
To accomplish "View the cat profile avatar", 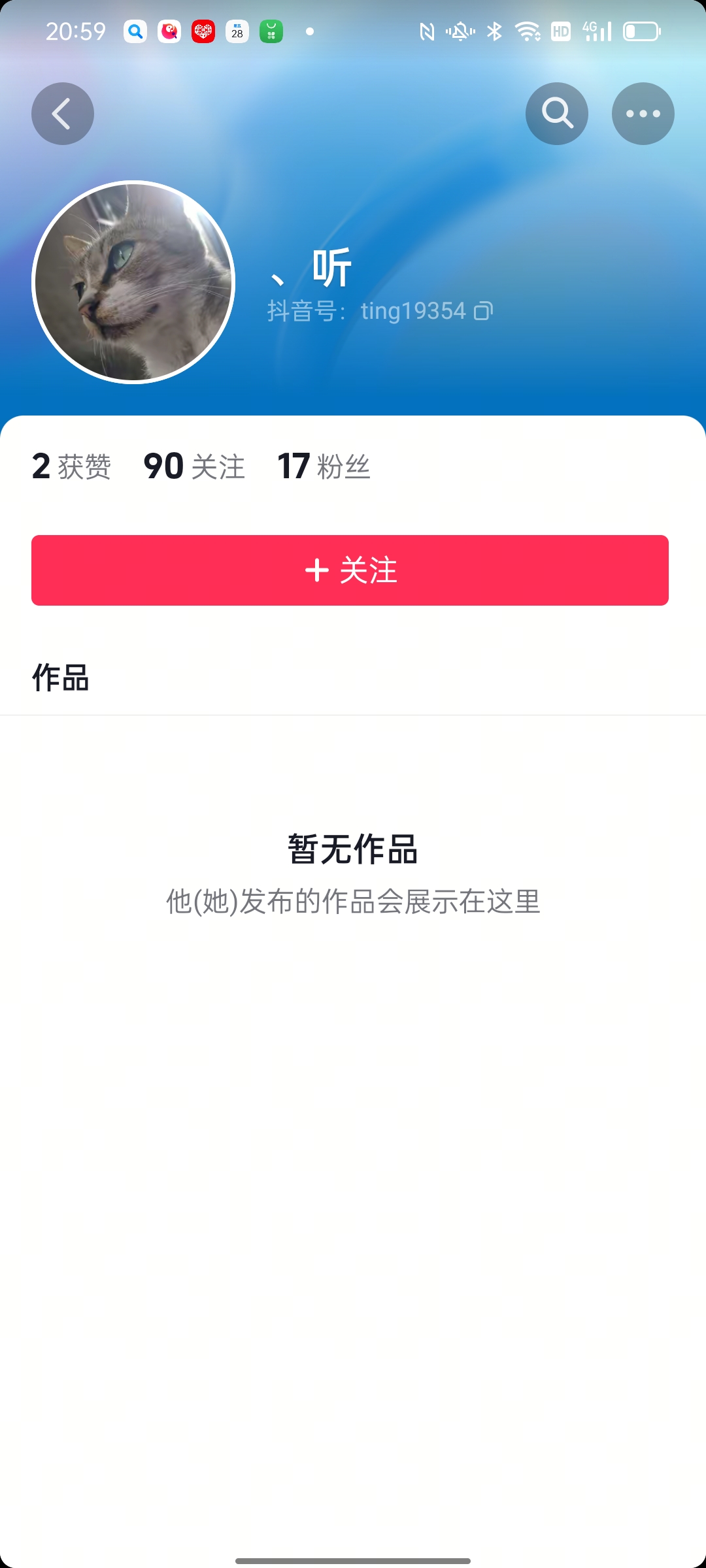I will [x=133, y=282].
